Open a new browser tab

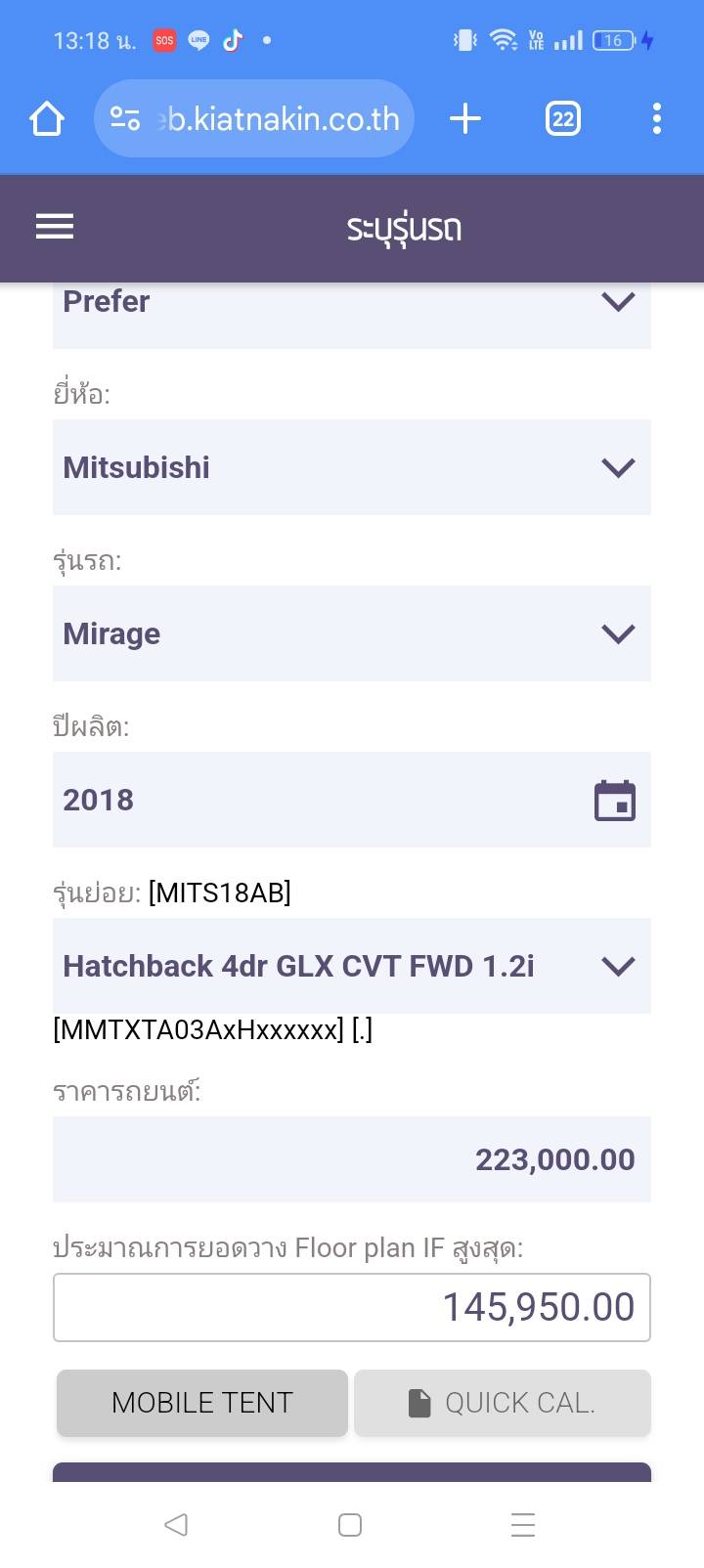[465, 119]
